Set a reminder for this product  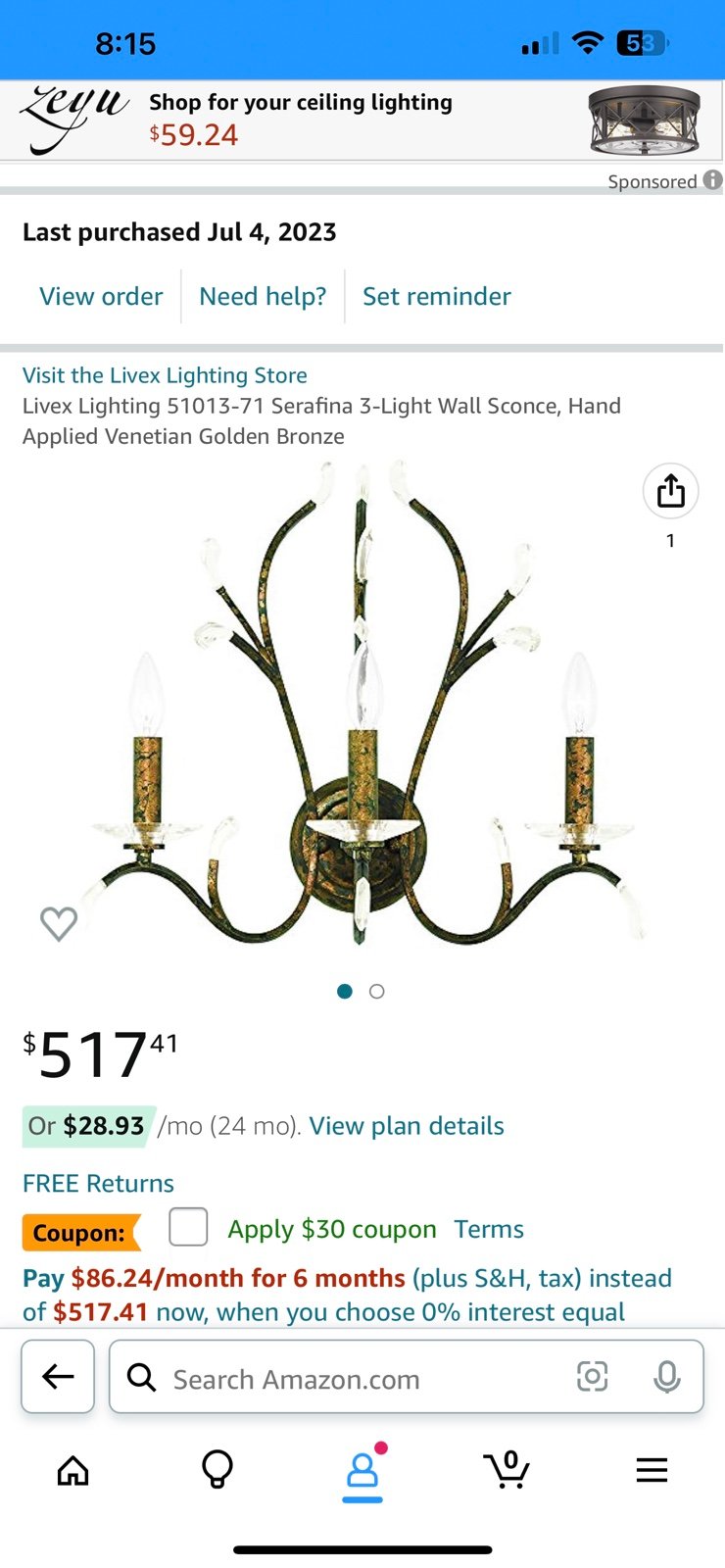click(437, 296)
